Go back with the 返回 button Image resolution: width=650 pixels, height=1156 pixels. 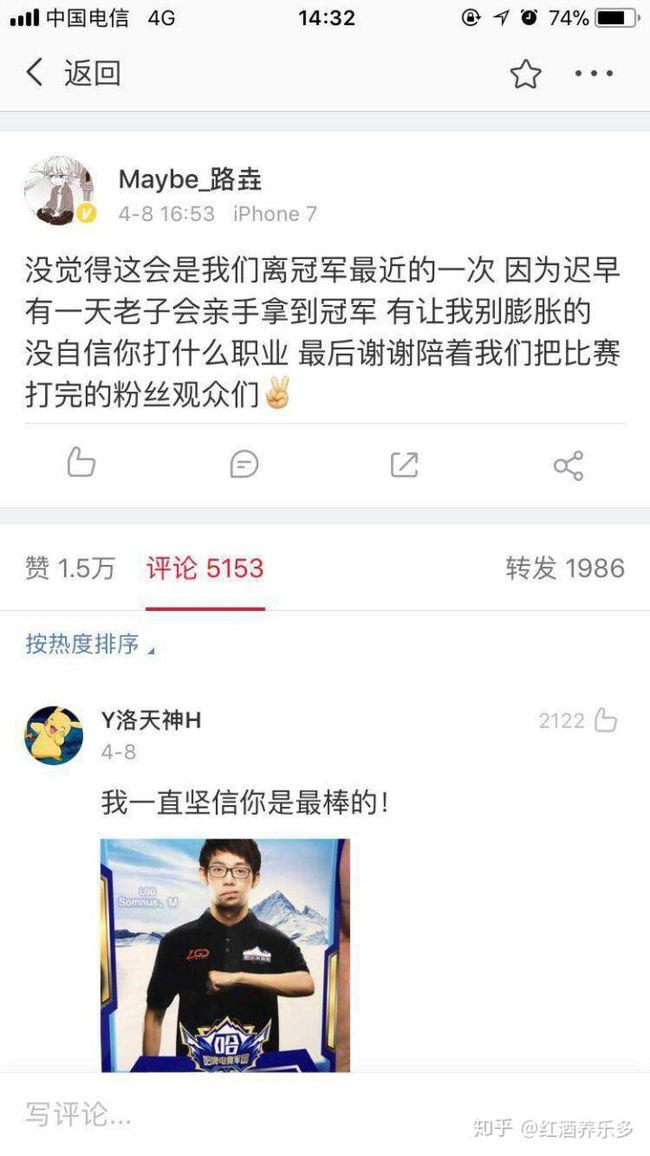(x=72, y=73)
